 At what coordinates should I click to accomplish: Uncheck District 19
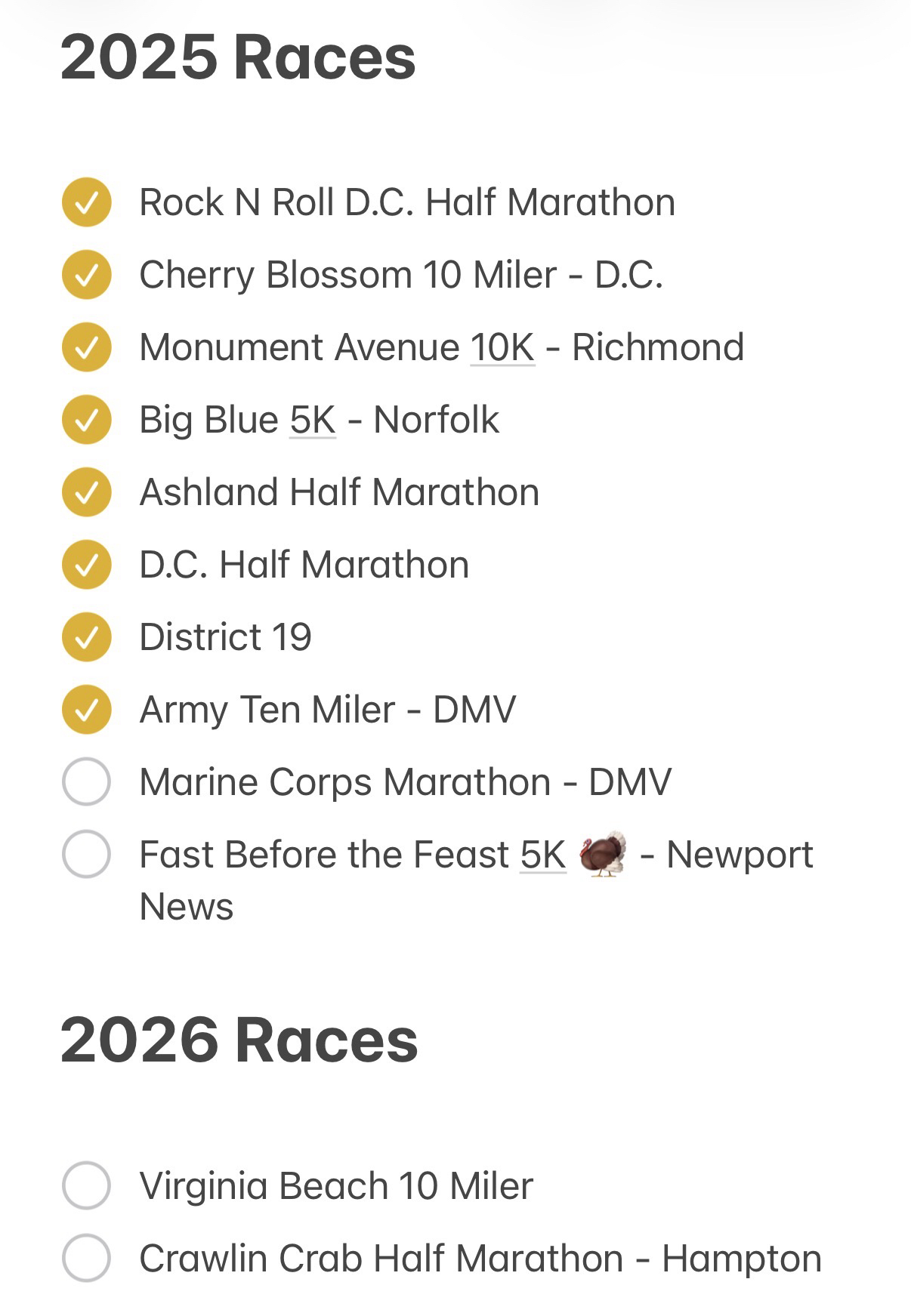[87, 637]
